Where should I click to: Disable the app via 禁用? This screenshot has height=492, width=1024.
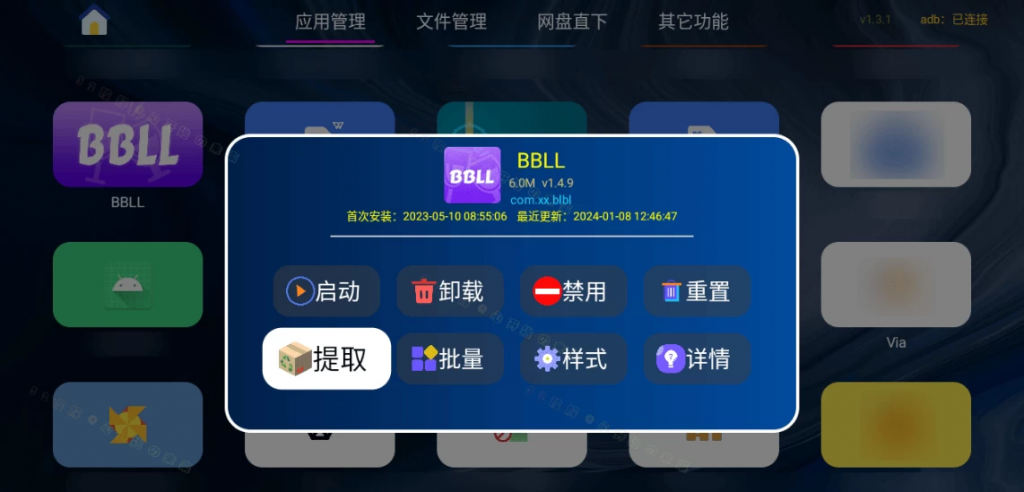[x=573, y=292]
